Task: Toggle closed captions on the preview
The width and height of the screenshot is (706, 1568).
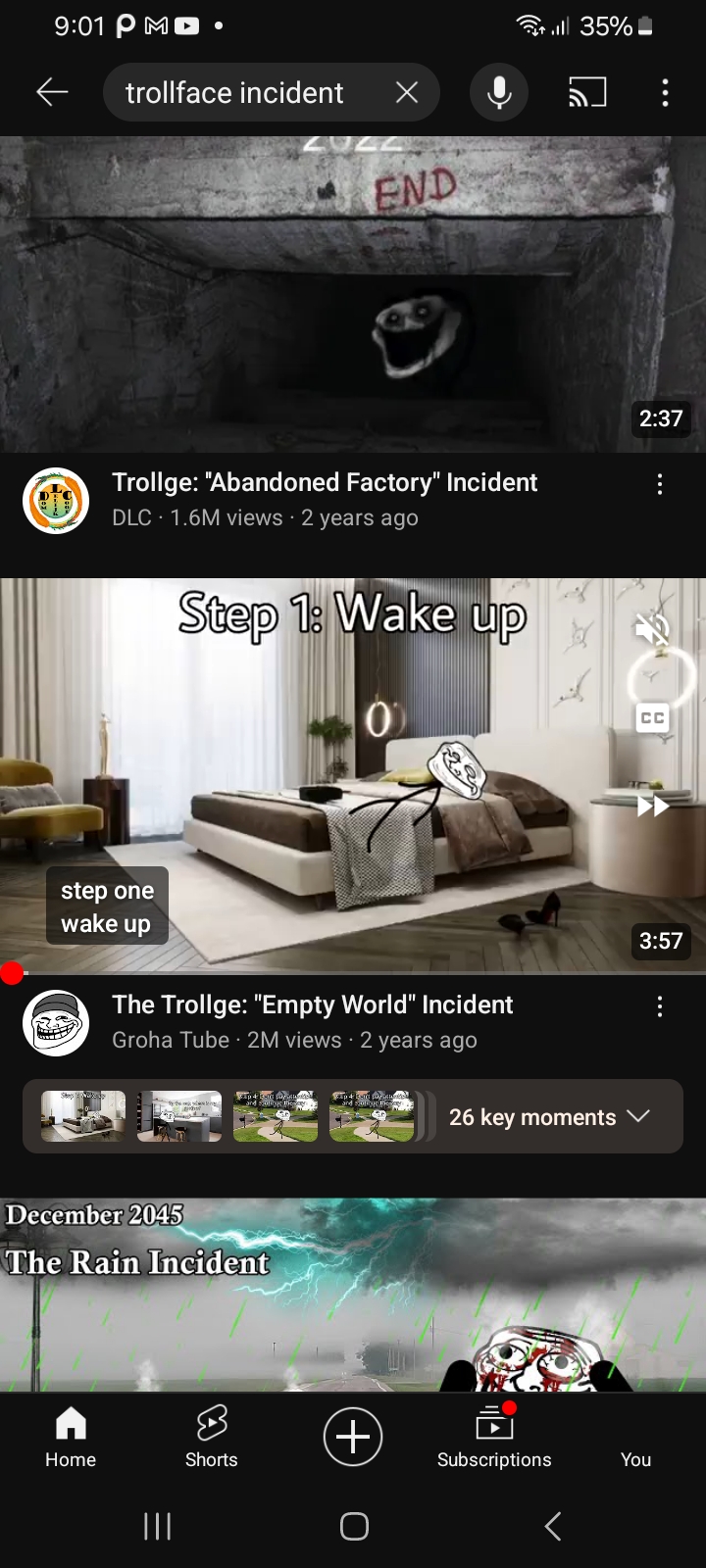Action: point(652,717)
